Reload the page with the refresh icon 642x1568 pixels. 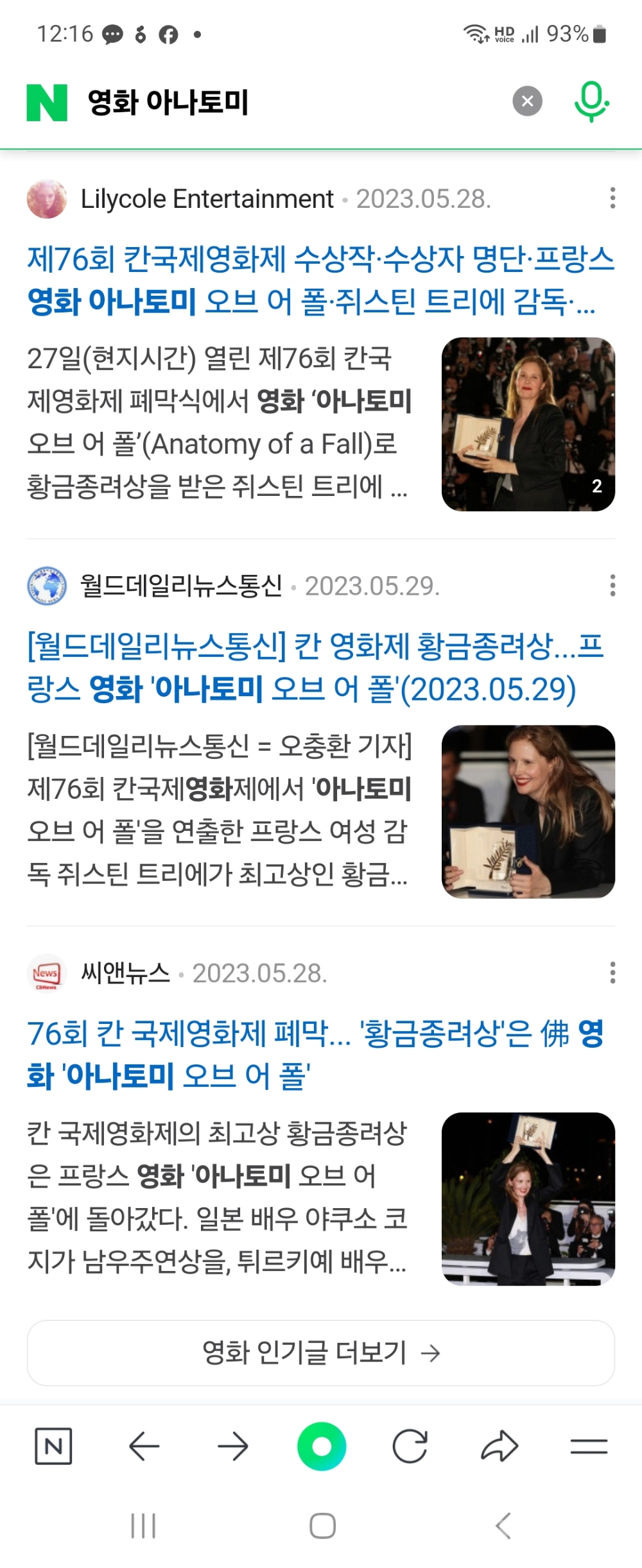point(410,1447)
